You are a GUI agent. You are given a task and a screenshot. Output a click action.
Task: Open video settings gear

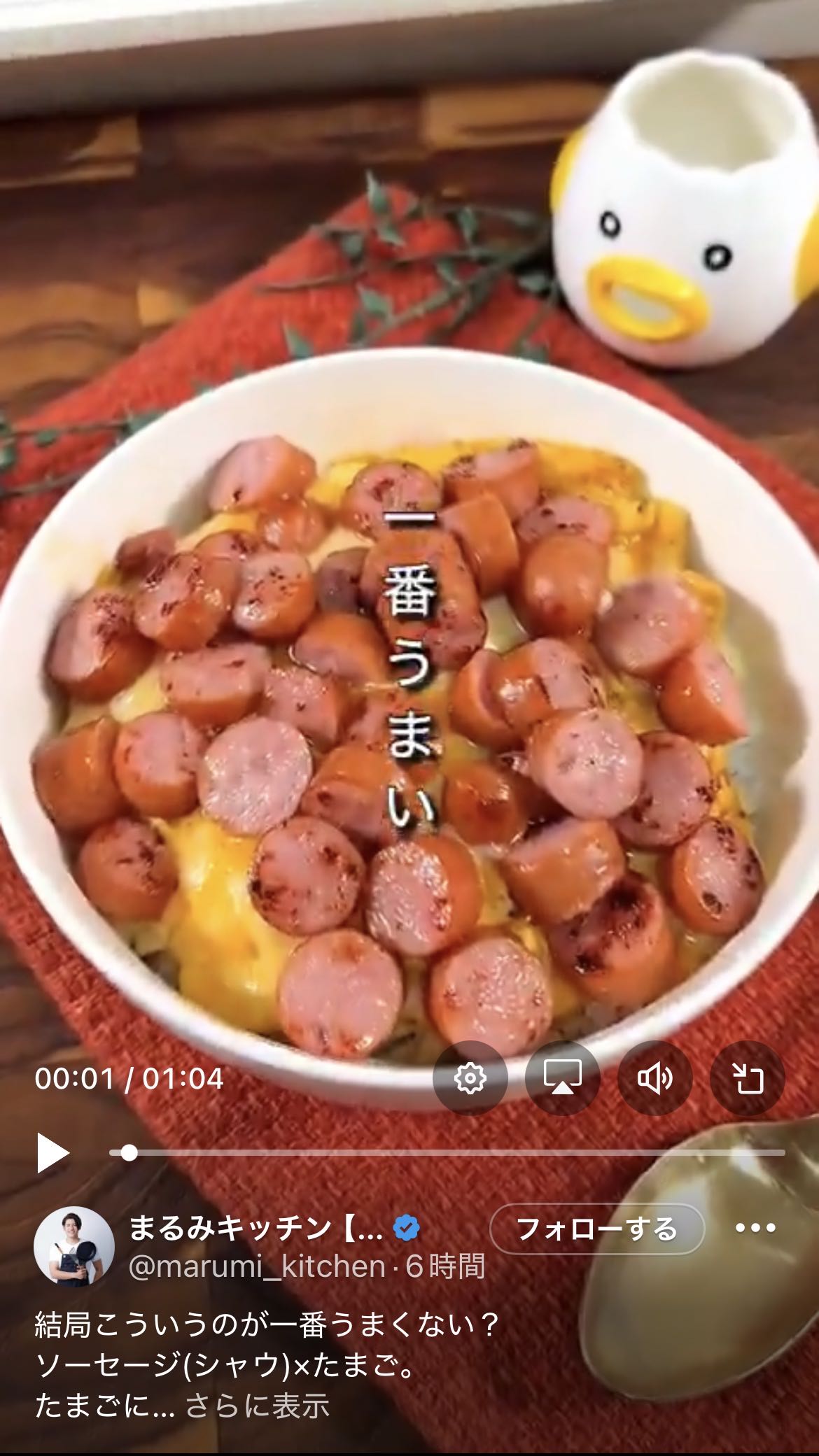point(470,1078)
